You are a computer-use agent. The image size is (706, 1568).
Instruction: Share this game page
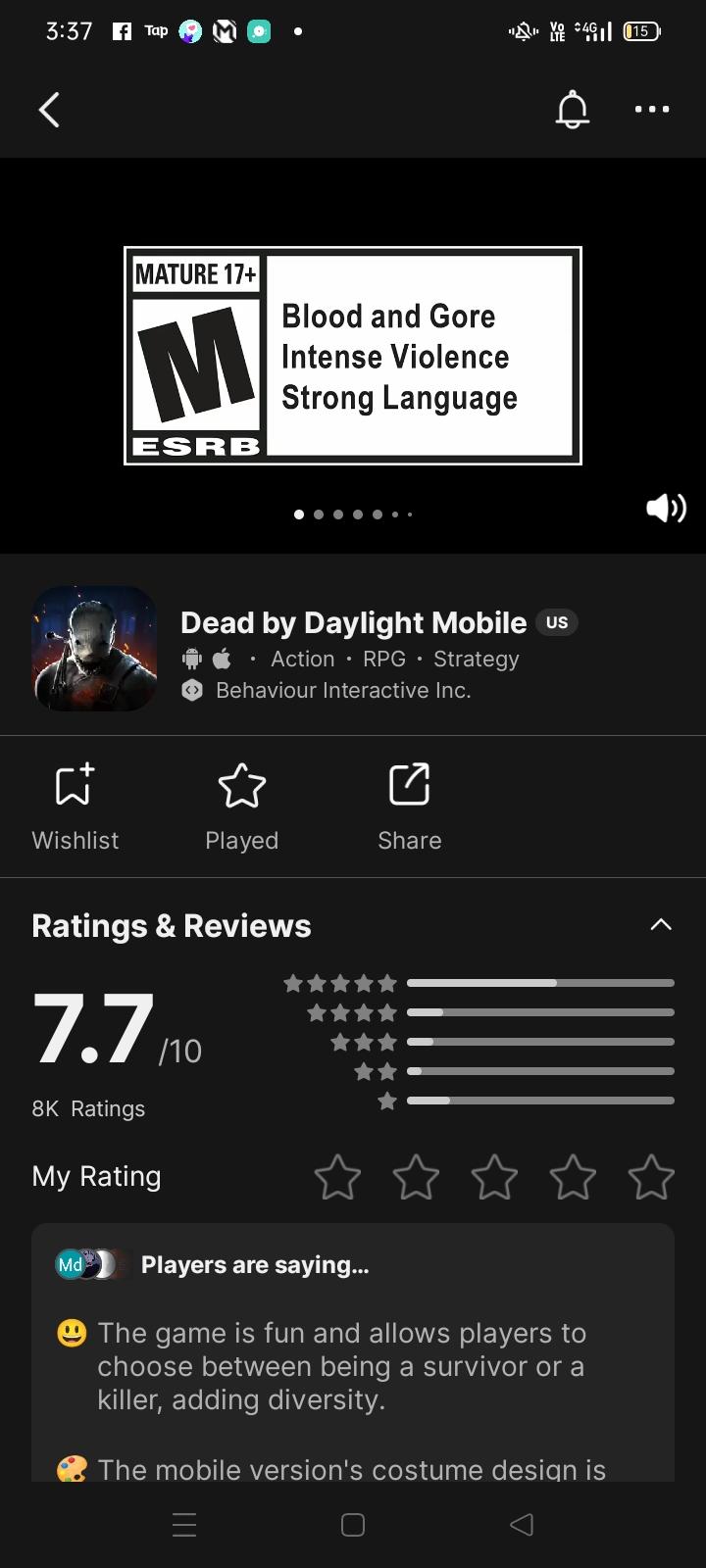click(409, 806)
